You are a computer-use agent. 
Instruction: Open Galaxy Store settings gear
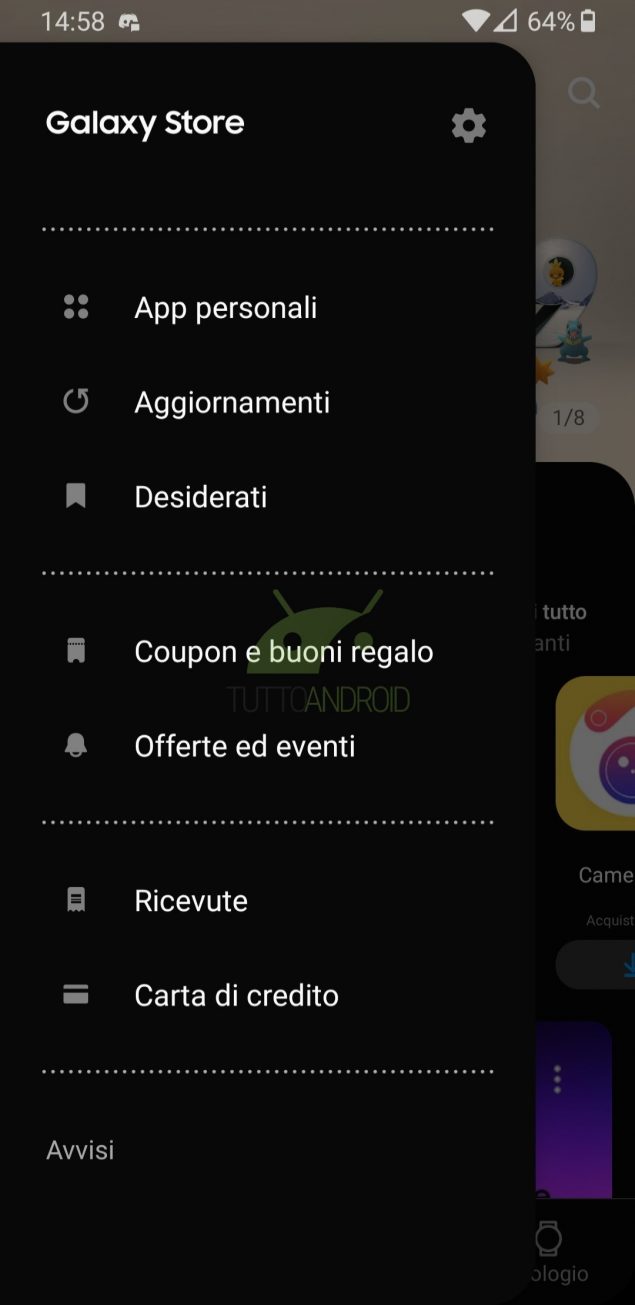468,125
